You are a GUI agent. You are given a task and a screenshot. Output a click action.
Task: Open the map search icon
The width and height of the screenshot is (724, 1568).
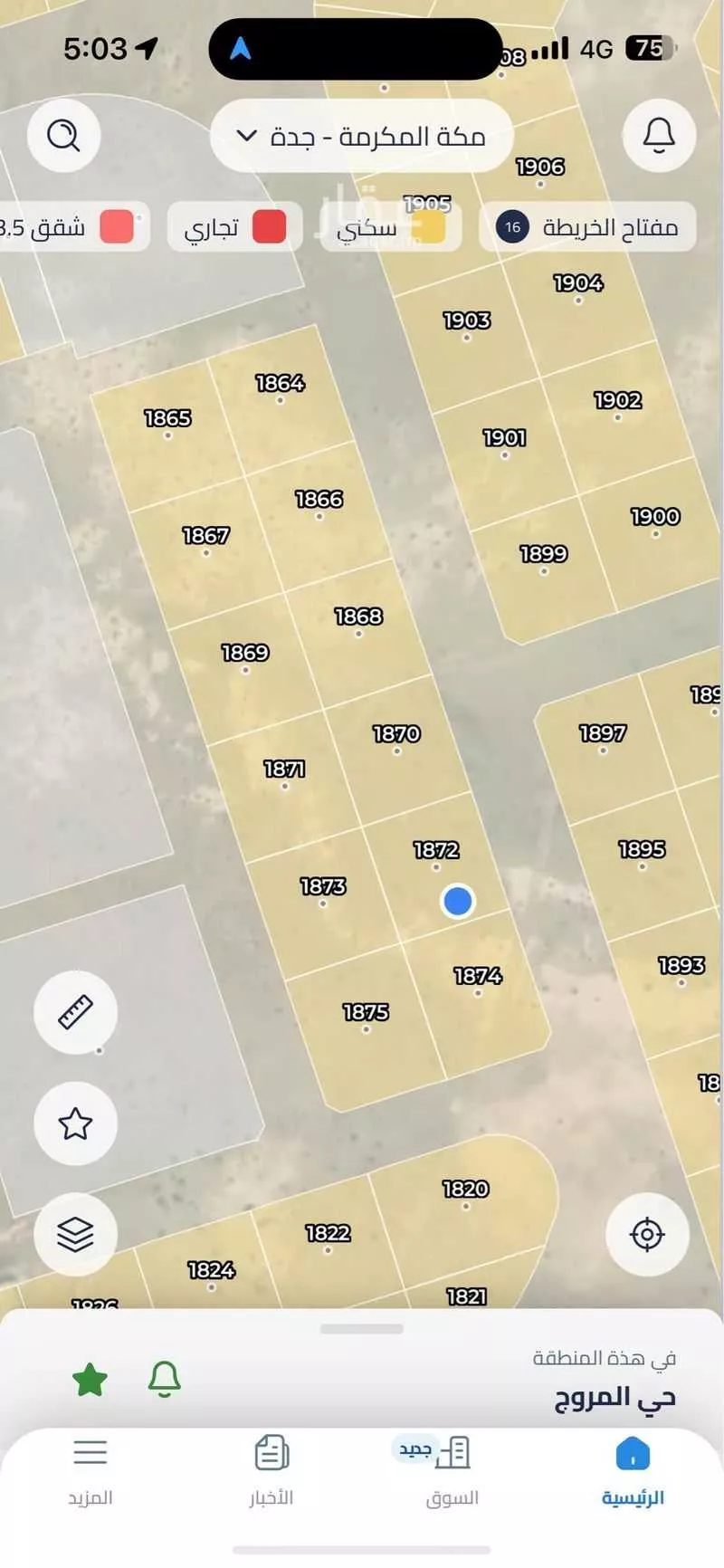point(63,136)
